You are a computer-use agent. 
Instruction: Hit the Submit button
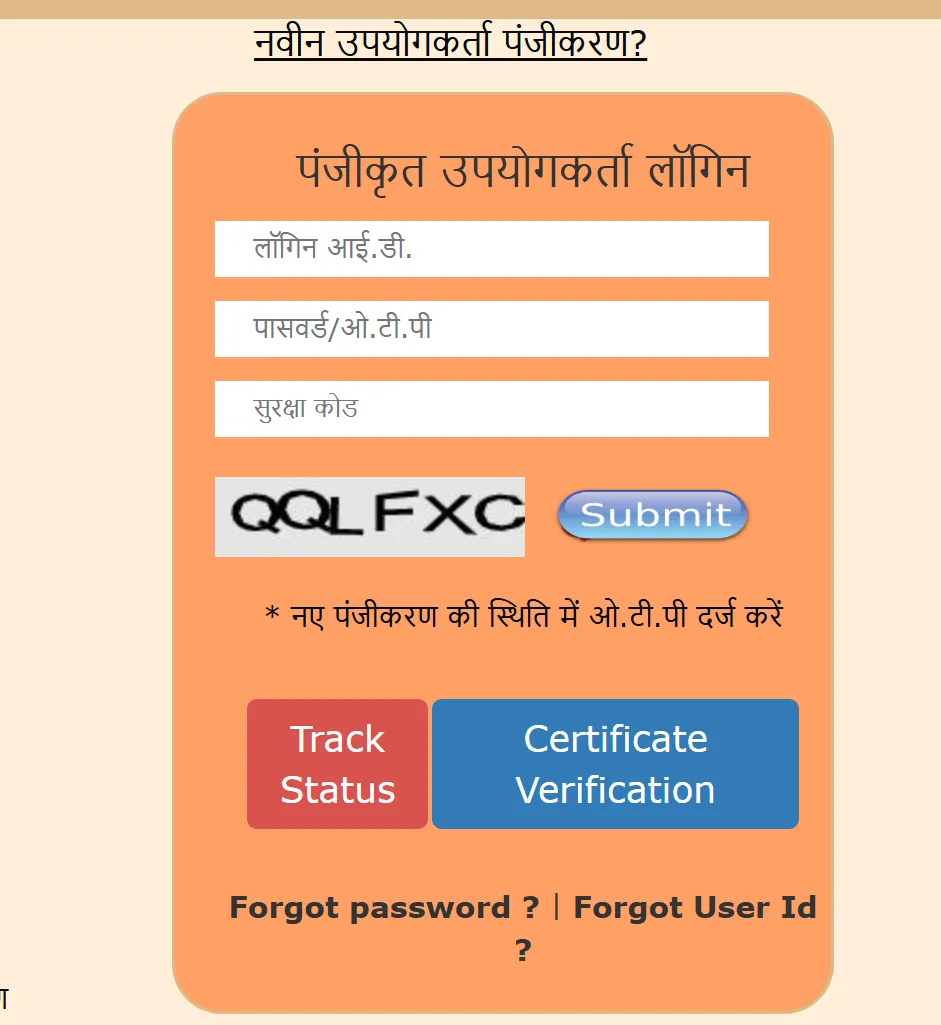tap(652, 515)
